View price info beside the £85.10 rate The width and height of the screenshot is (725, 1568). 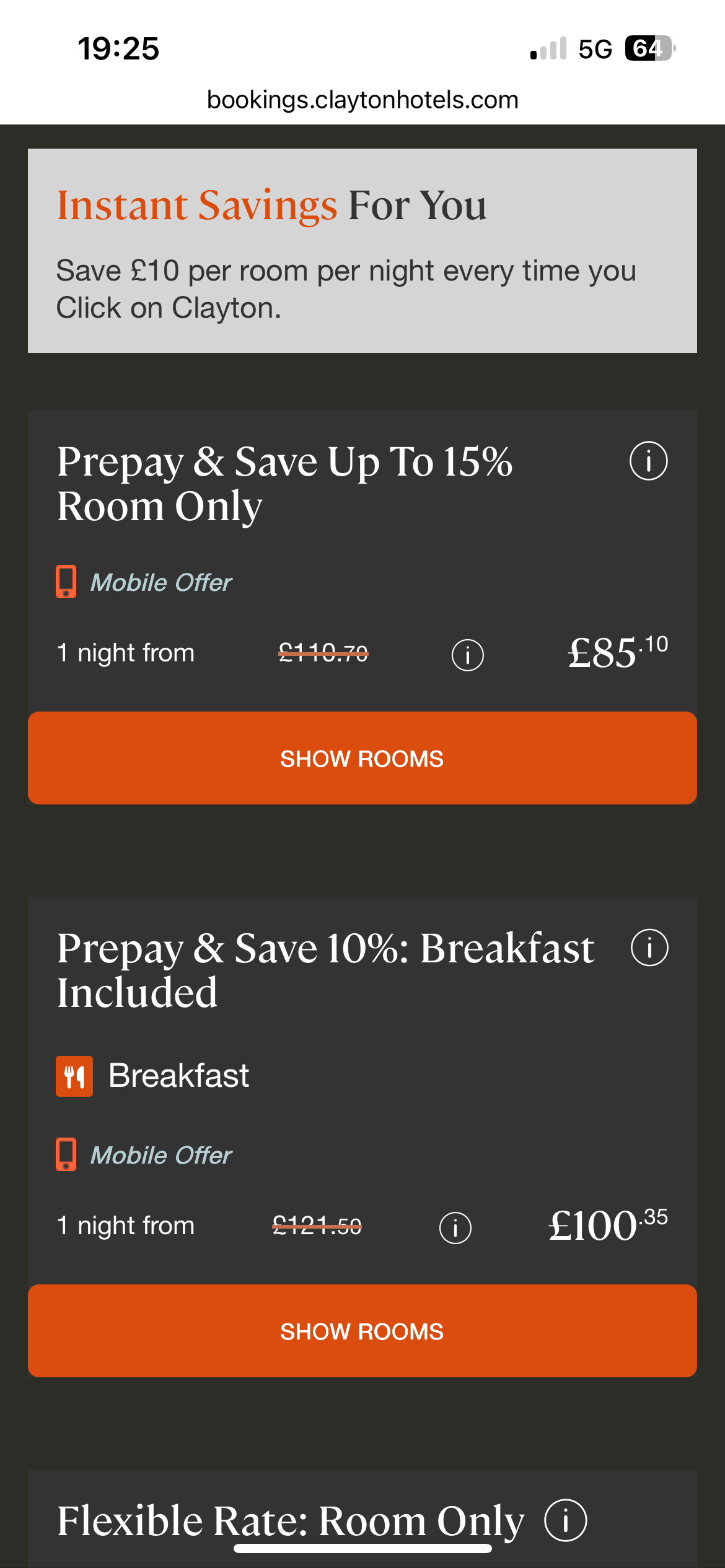coord(468,655)
